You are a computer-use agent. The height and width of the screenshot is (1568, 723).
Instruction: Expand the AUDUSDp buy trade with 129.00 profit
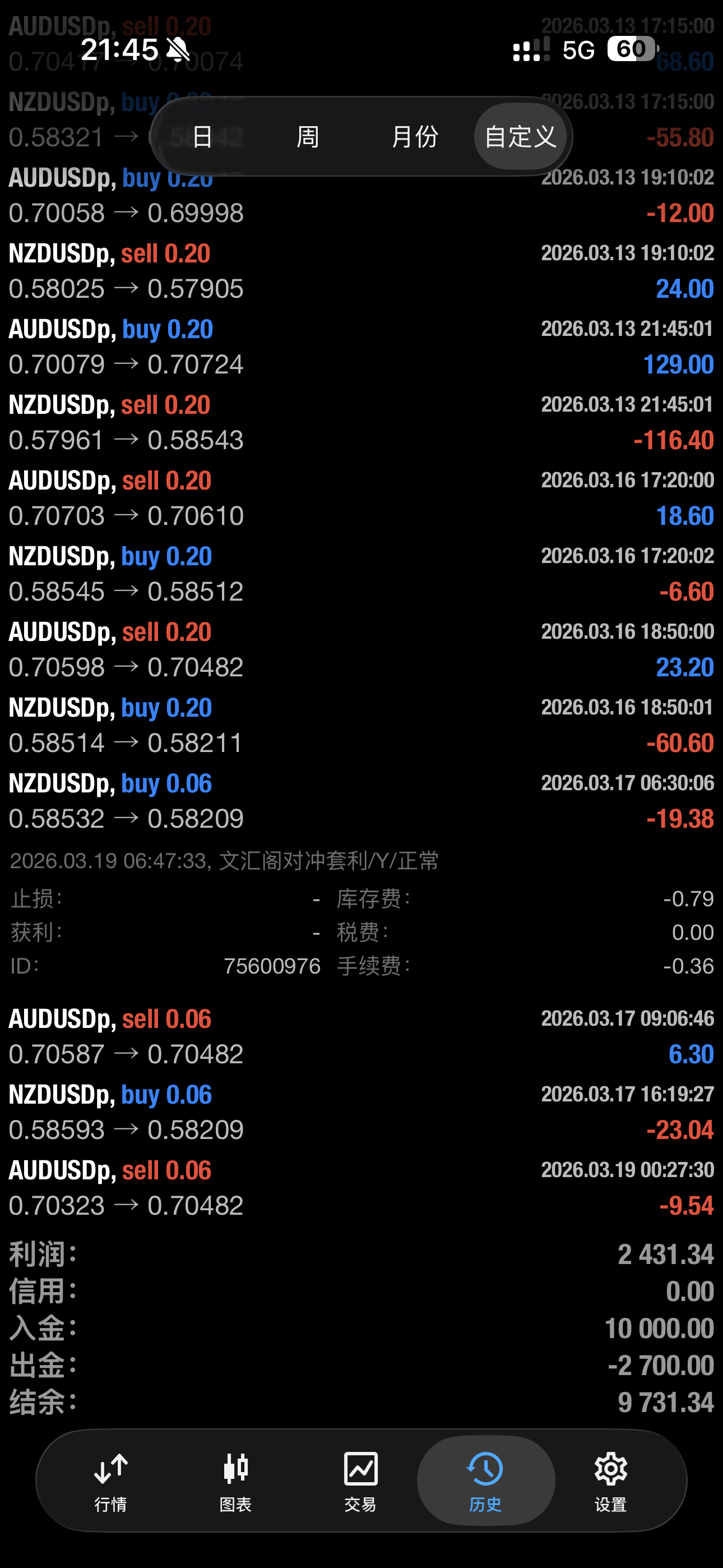(361, 347)
